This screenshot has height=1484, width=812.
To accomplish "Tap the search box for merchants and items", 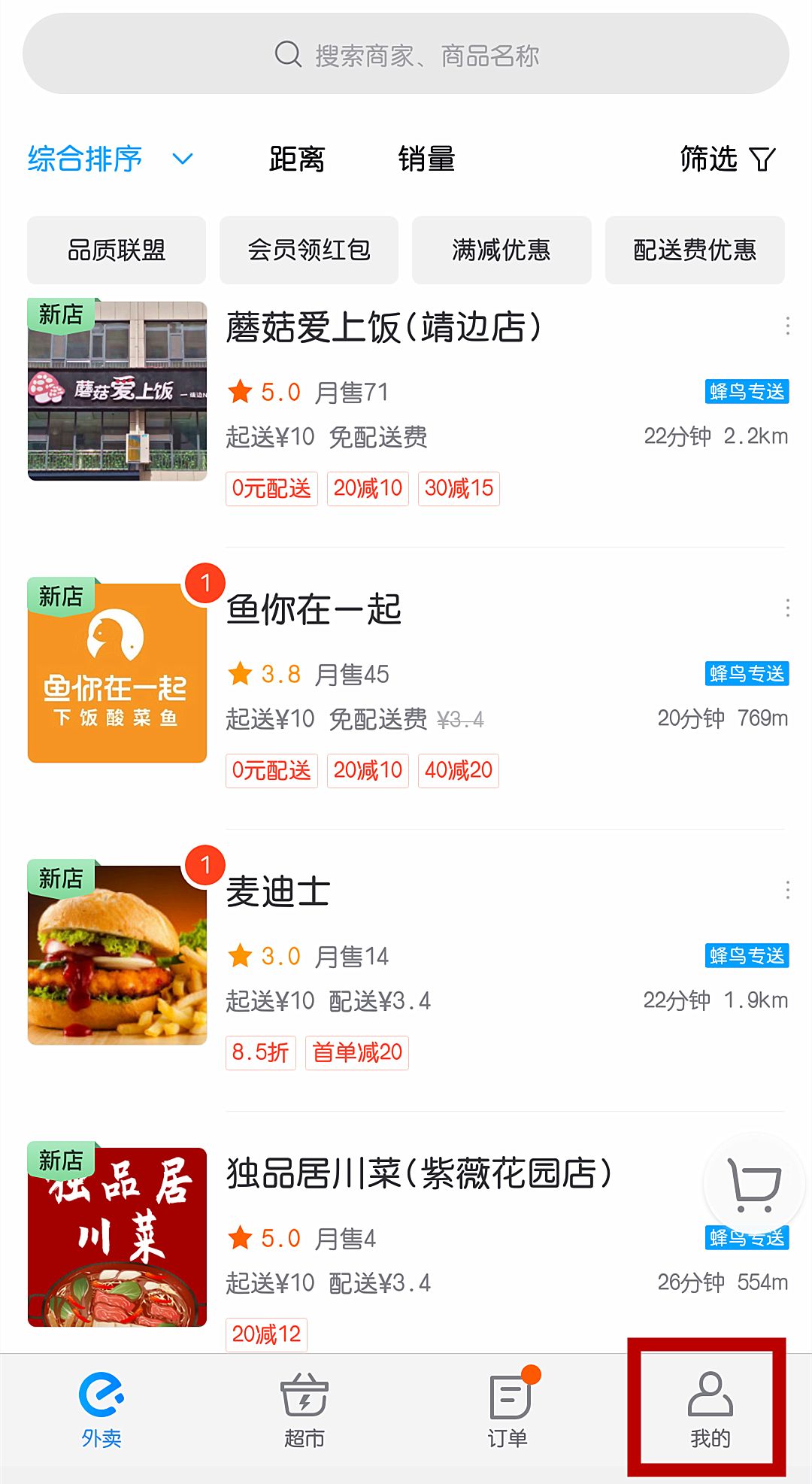I will pyautogui.click(x=406, y=54).
